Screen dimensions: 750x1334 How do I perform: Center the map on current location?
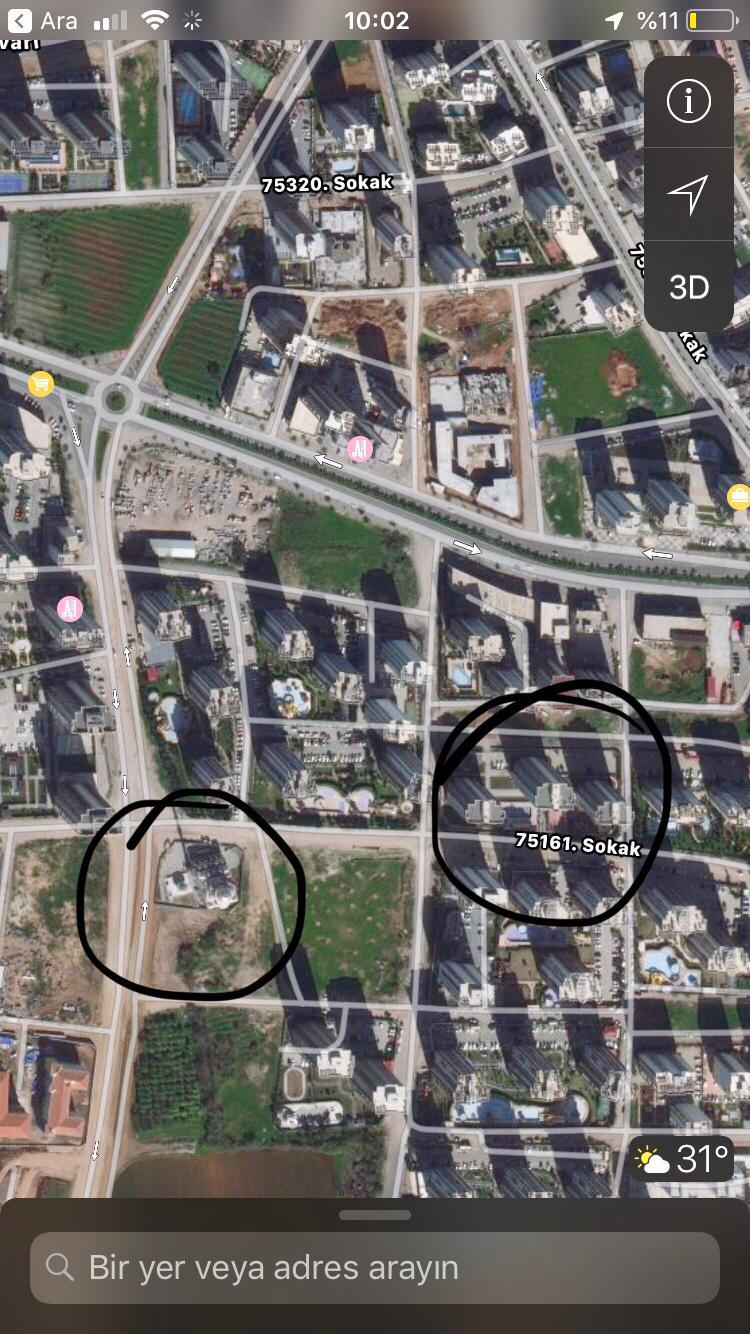point(688,194)
